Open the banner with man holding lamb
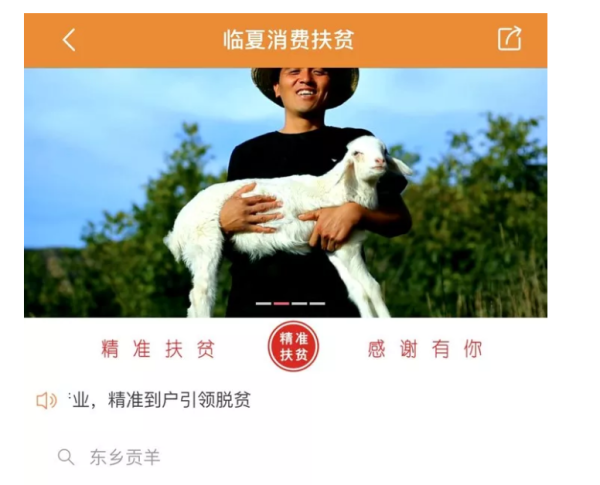 (x=286, y=192)
